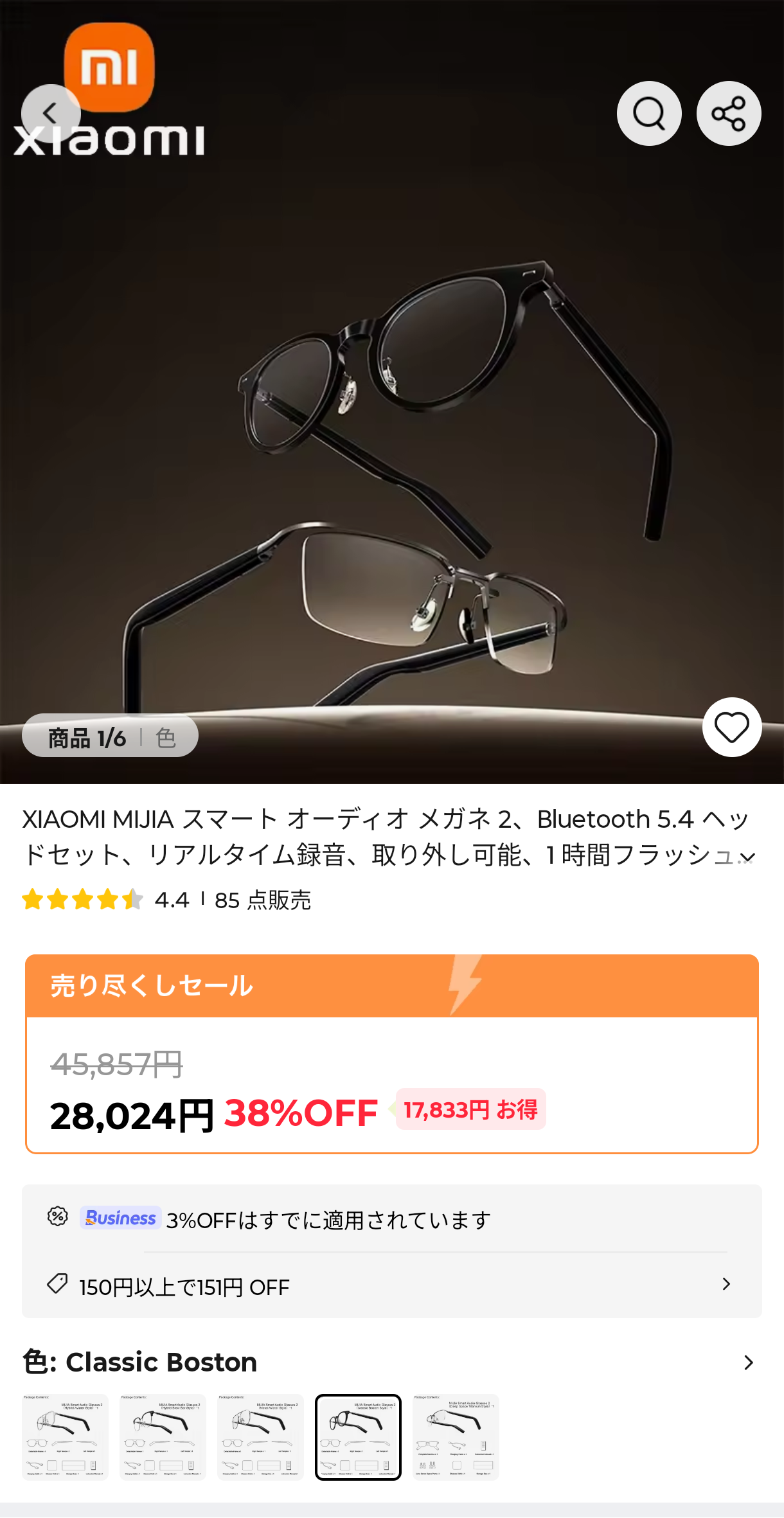Open the search icon
This screenshot has width=784, height=1518.
coord(649,114)
